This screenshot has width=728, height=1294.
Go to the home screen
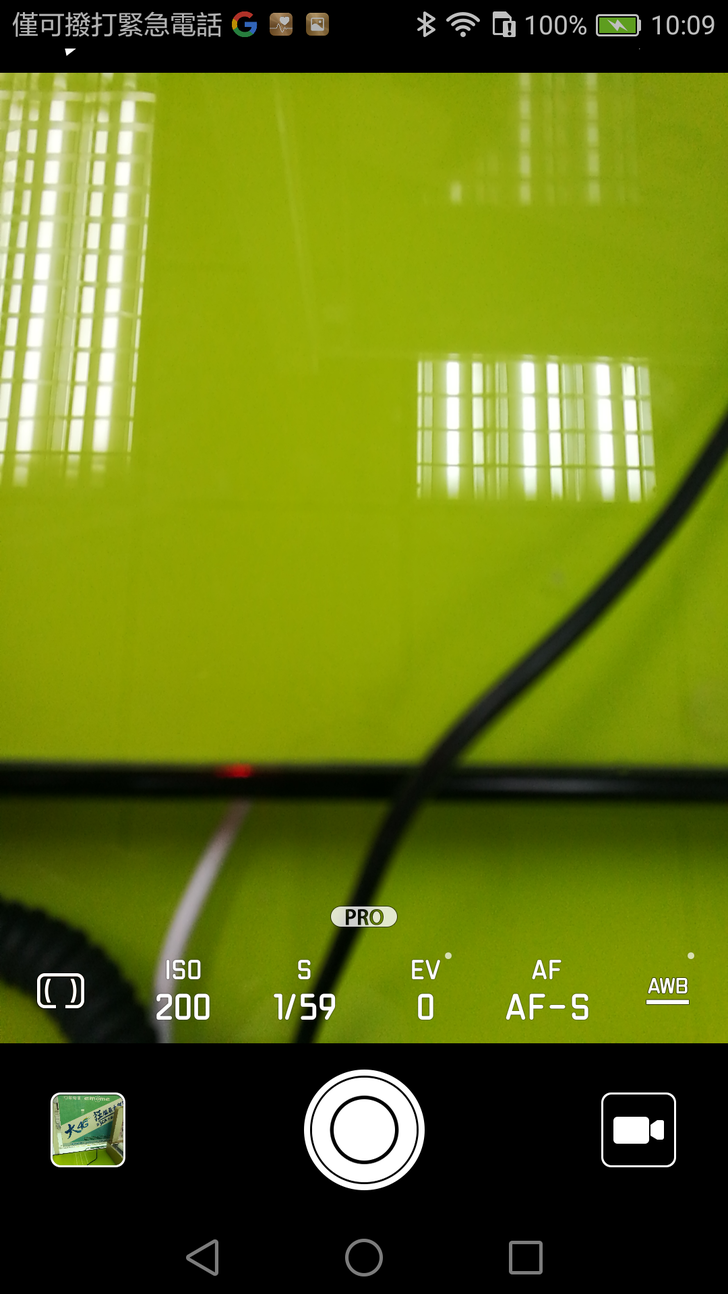(364, 1257)
